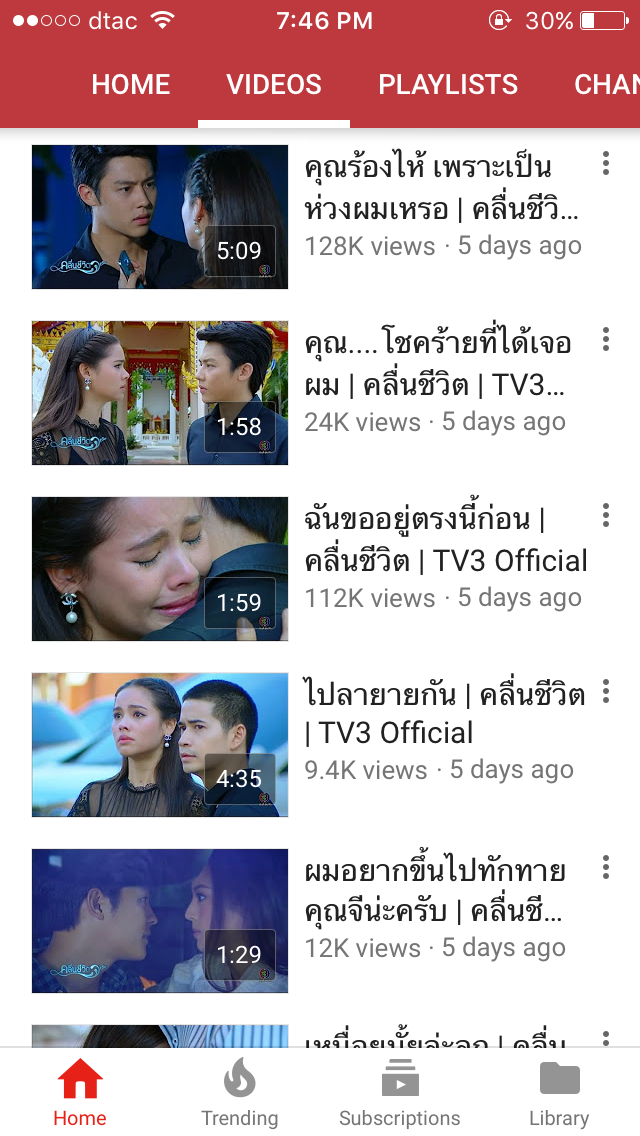Play the 1:29 video with 12K views

point(160,921)
